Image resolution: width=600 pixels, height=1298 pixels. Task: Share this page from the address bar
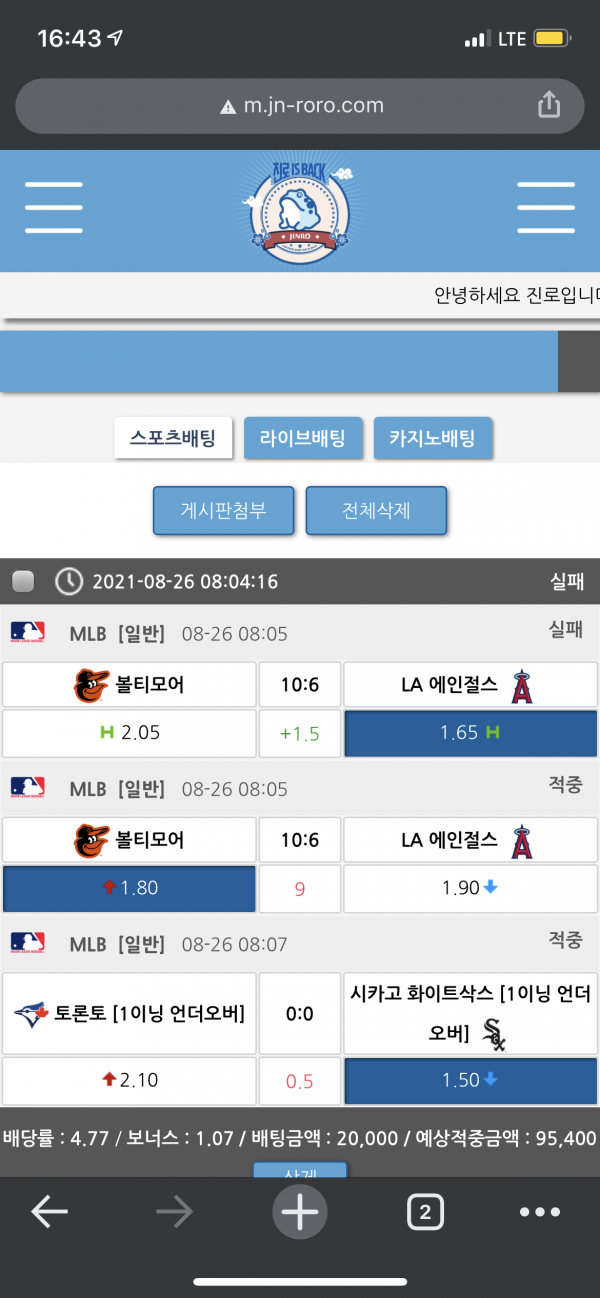[548, 104]
